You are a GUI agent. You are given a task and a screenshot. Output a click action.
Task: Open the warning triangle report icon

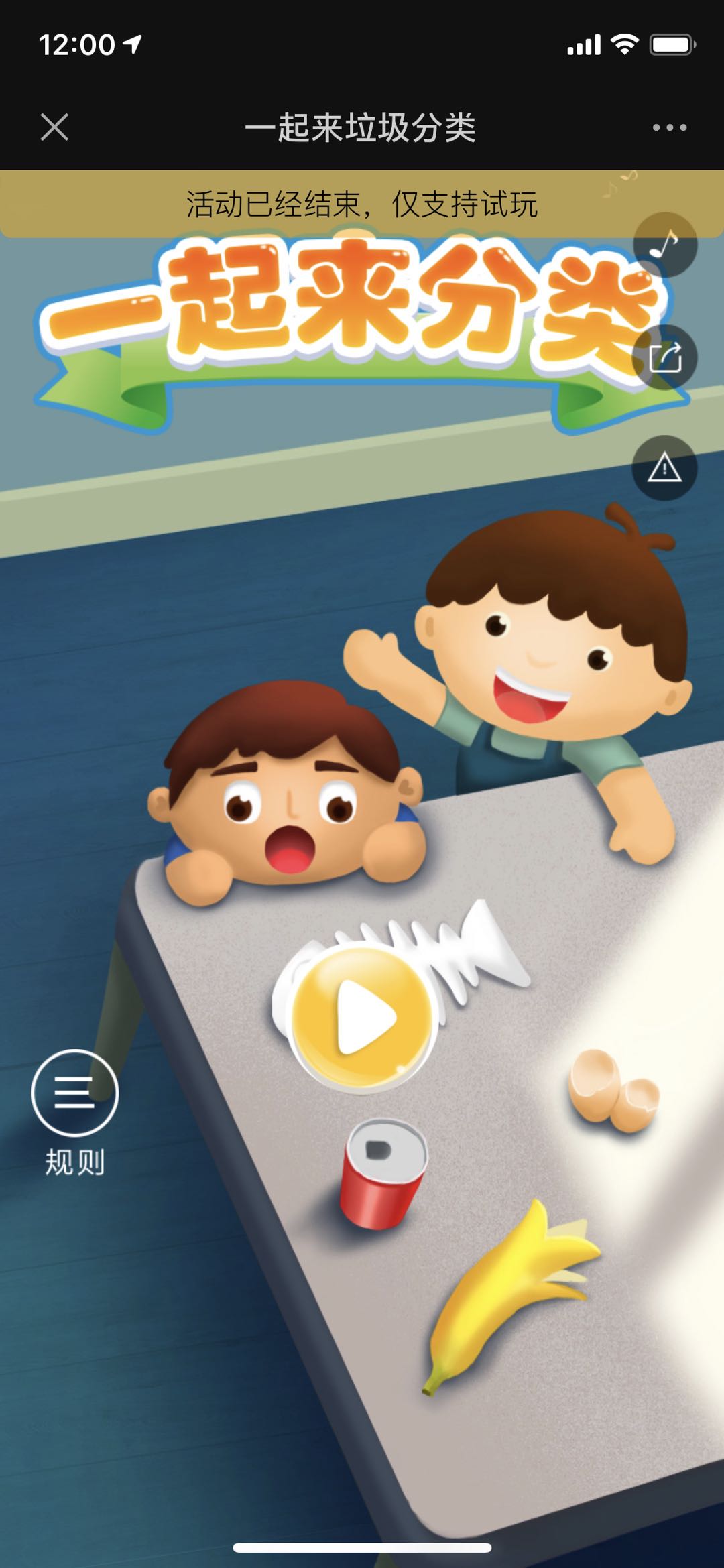pyautogui.click(x=665, y=468)
